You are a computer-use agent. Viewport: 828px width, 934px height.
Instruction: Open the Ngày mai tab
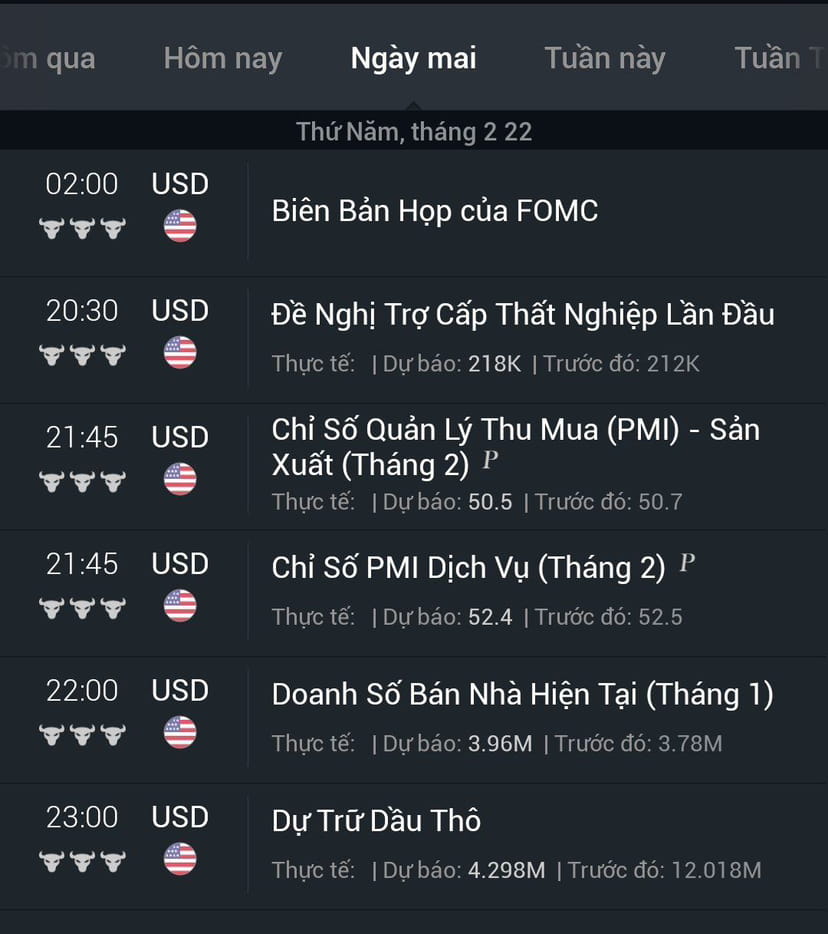(x=413, y=58)
